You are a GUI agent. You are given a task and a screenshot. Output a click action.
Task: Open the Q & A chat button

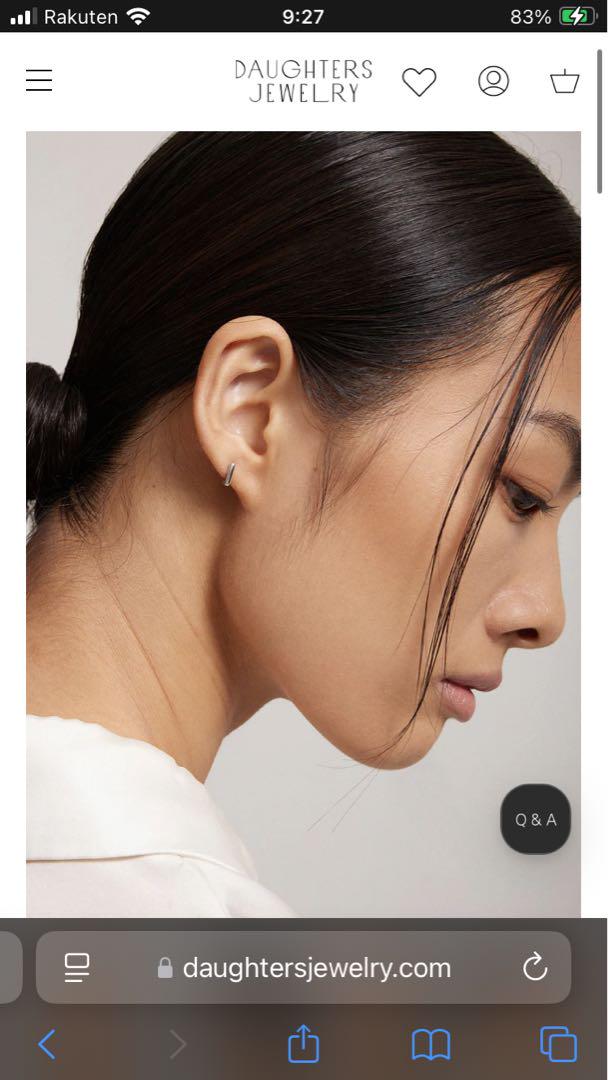click(535, 819)
